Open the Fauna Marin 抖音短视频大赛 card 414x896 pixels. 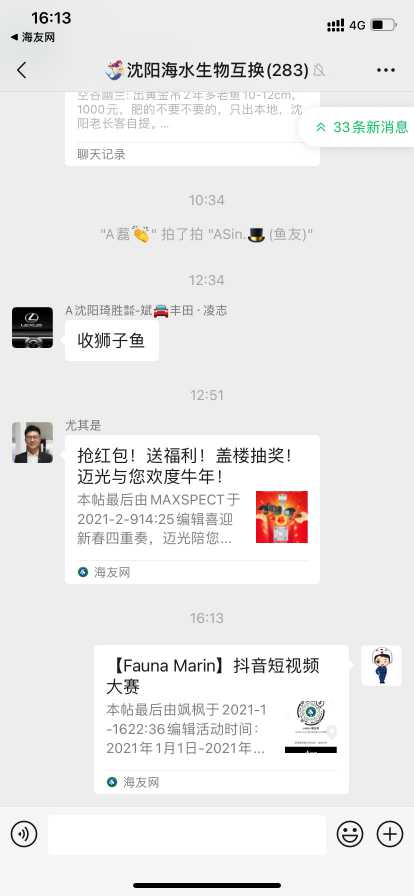tap(221, 719)
